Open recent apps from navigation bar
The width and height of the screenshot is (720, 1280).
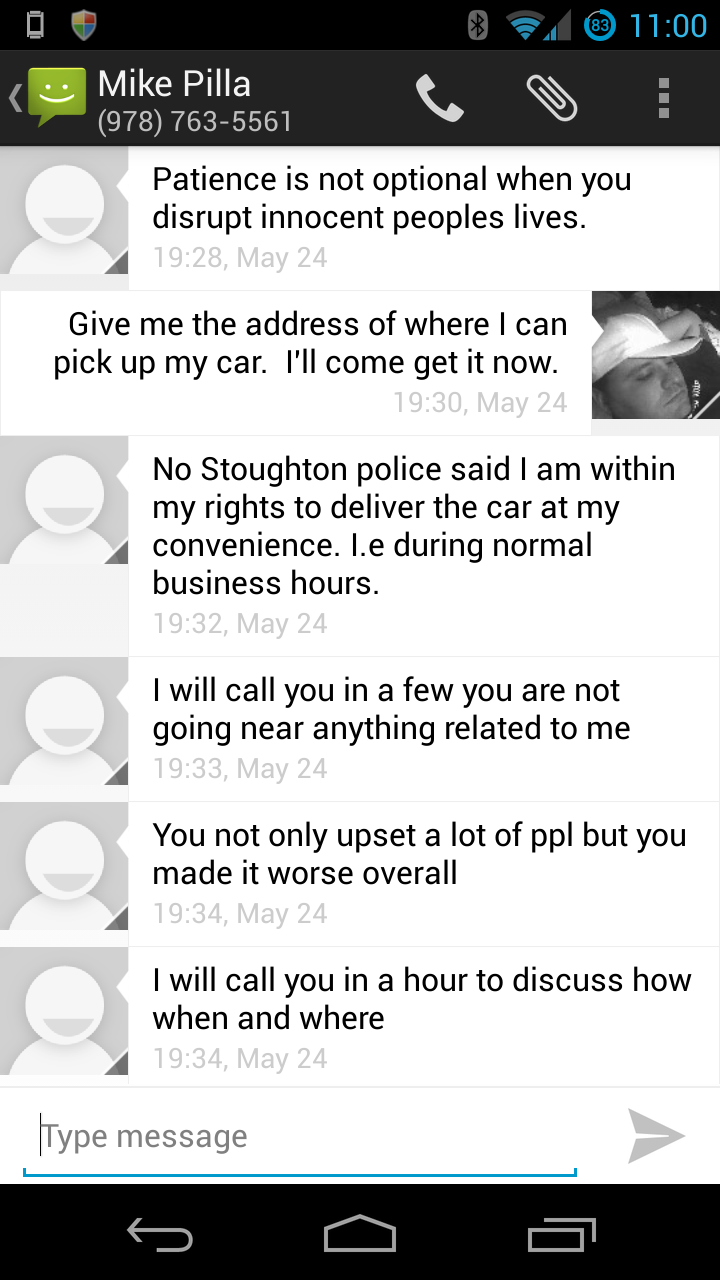(x=562, y=1235)
